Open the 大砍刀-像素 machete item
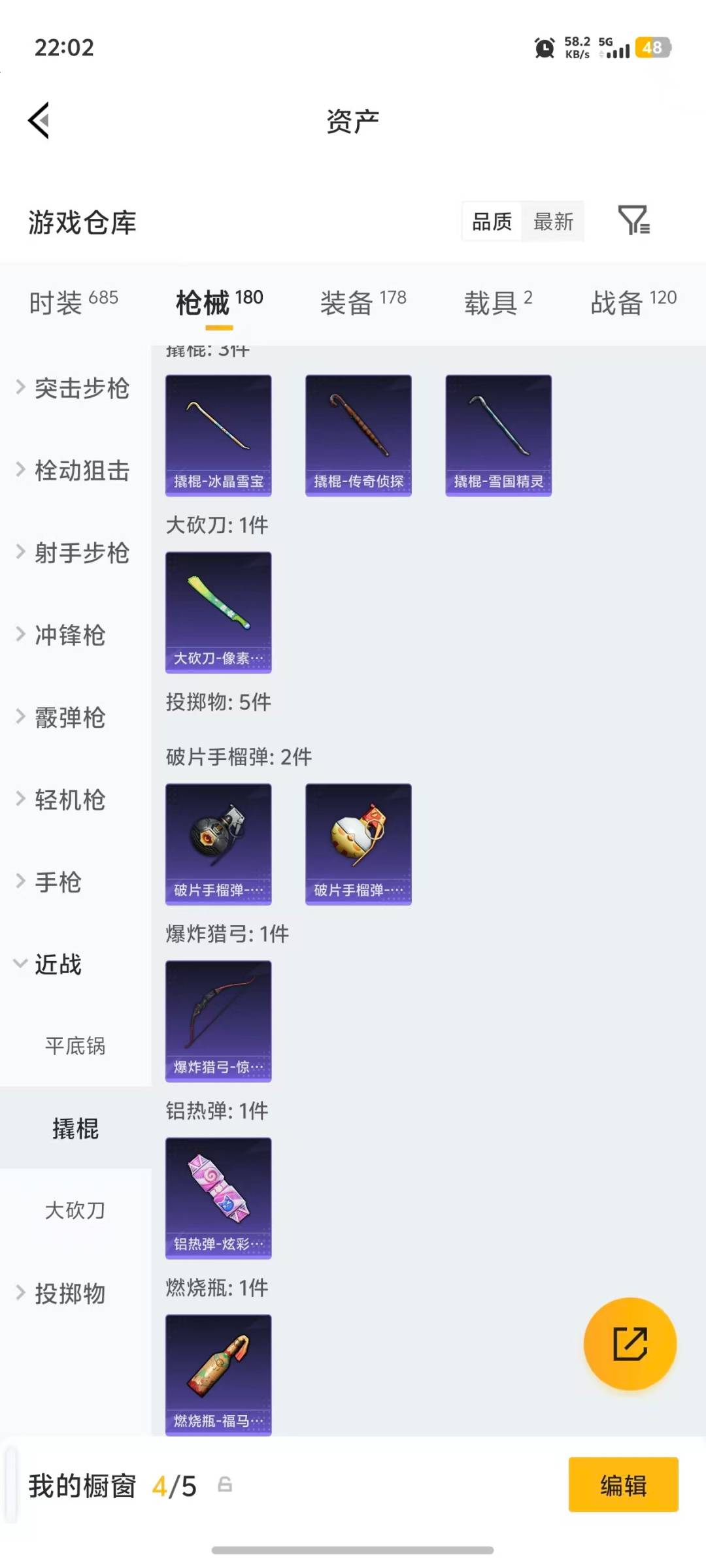This screenshot has width=706, height=1568. (x=218, y=612)
